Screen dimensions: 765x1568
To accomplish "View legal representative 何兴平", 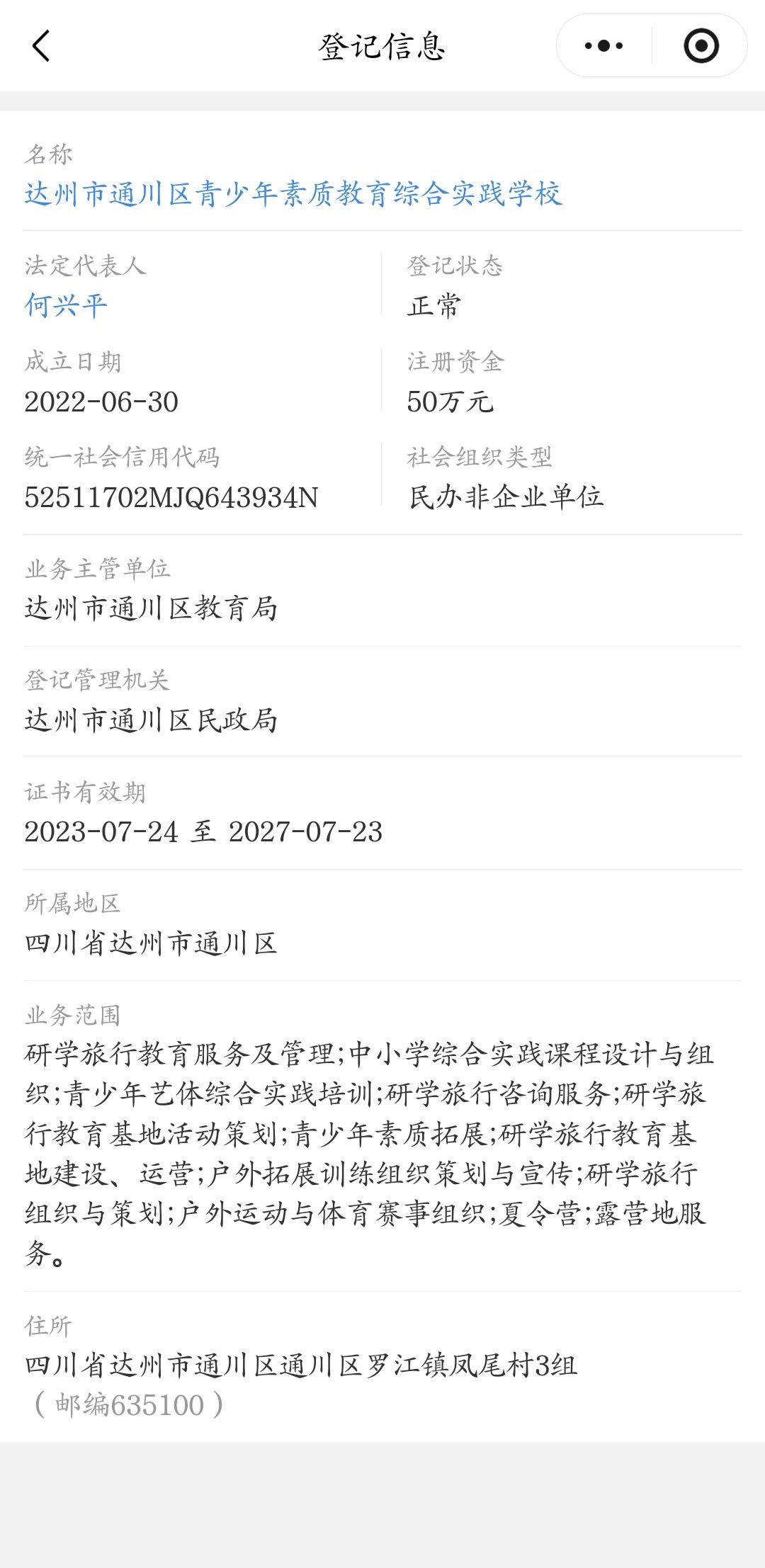I will point(66,306).
